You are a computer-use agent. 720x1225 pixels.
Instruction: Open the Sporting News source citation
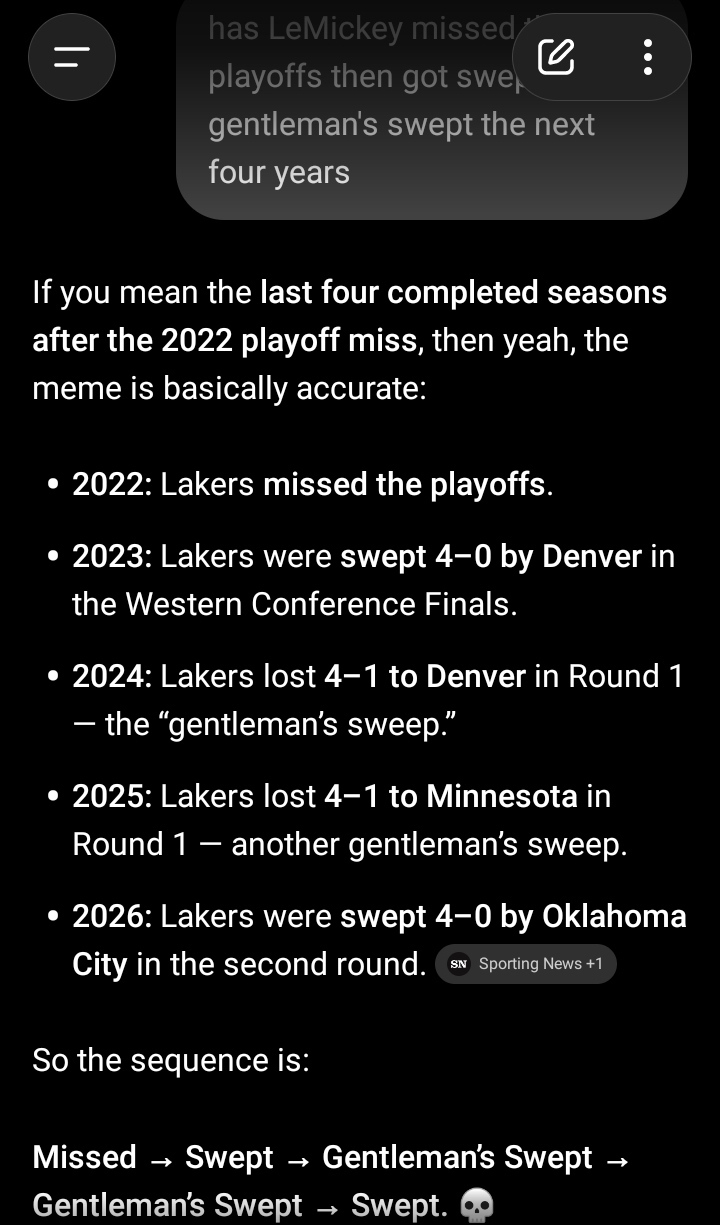526,964
